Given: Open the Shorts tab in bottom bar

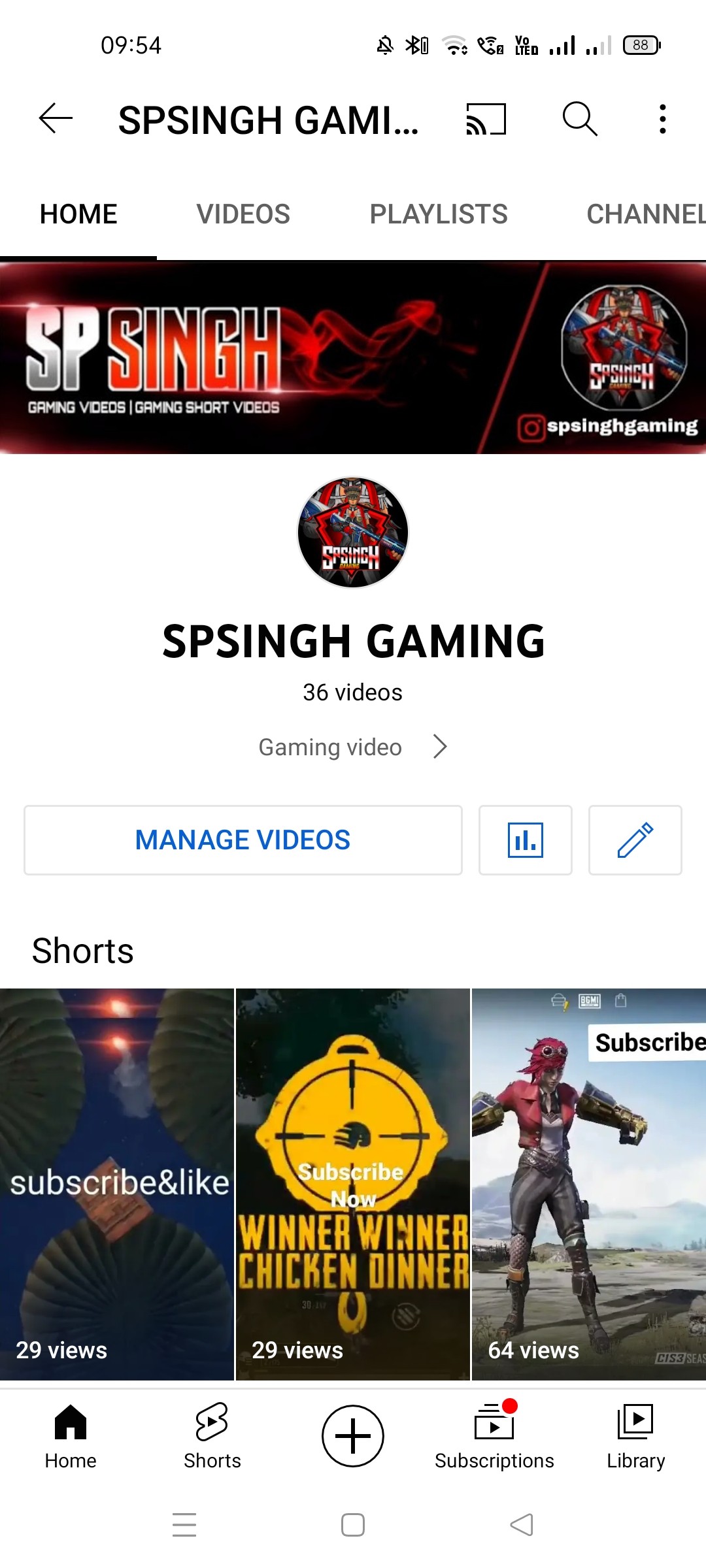Looking at the screenshot, I should [212, 1436].
